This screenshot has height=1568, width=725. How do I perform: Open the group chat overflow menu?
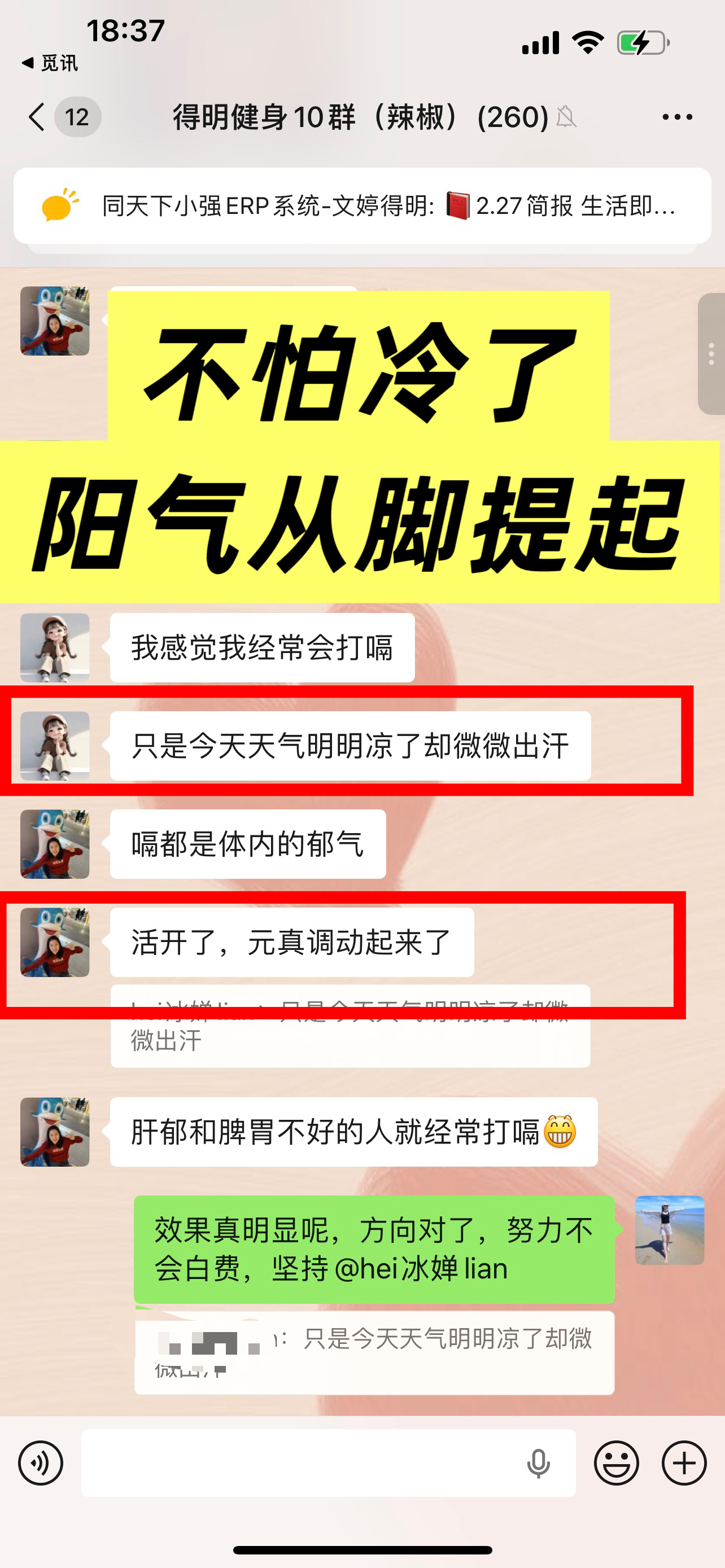[677, 117]
